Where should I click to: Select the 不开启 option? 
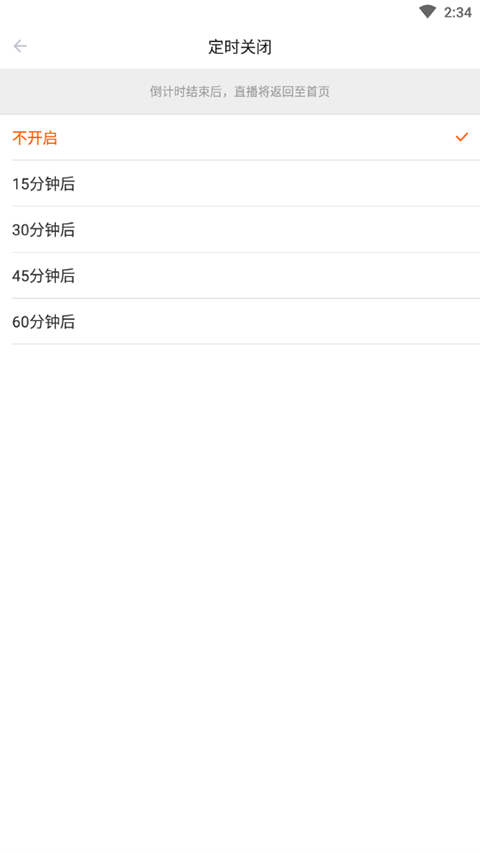click(x=240, y=138)
